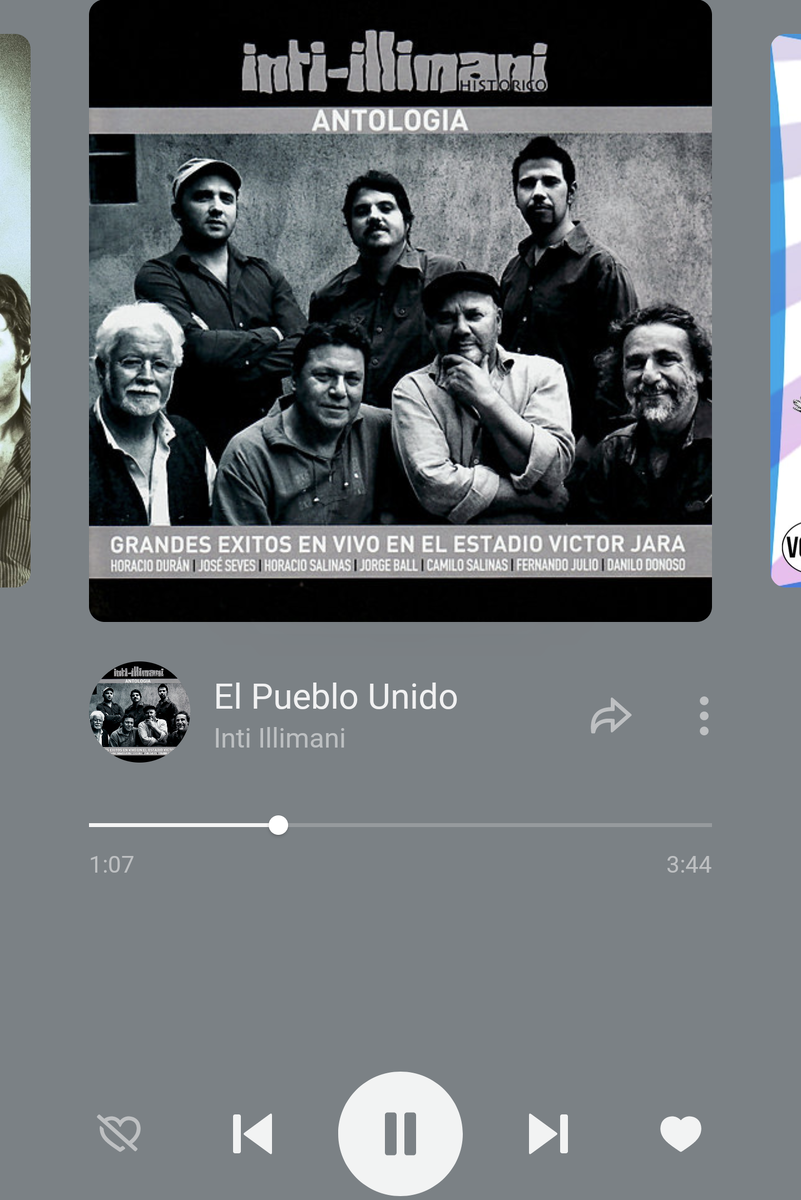Go back to the previous track
Screen dimensions: 801x1200
tap(252, 1133)
